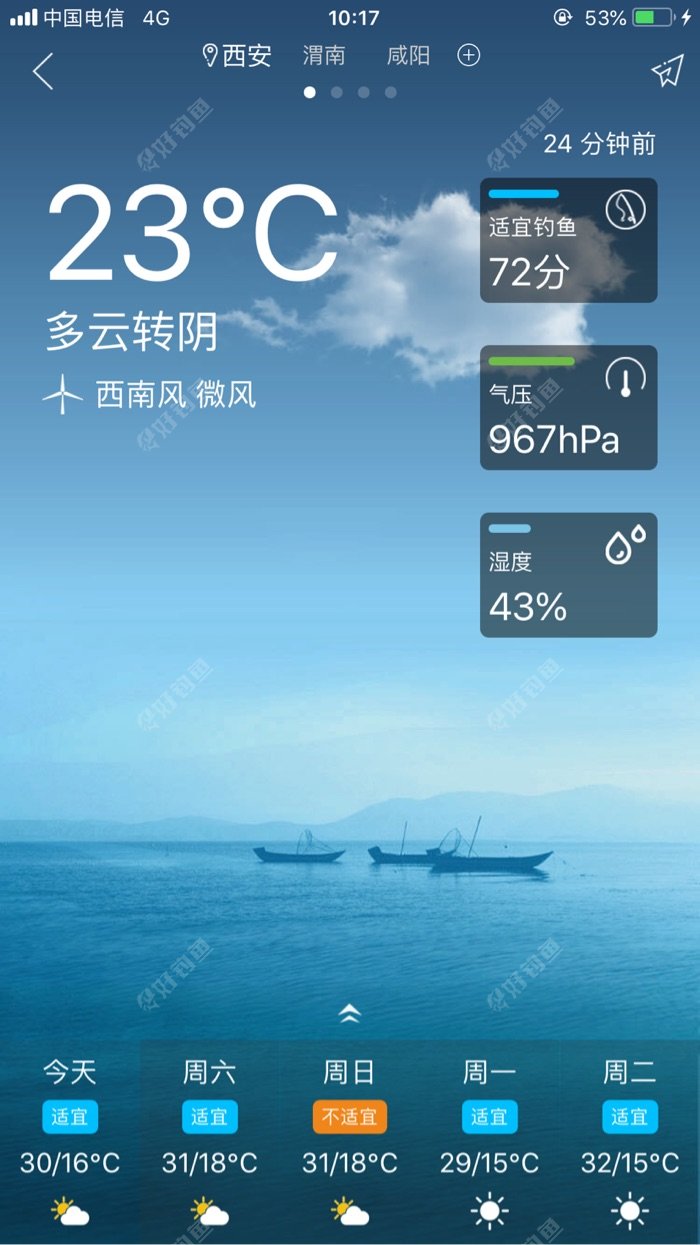Open the 适宜钓鱼 72分 fishing card
Image resolution: width=700 pixels, height=1245 pixels.
(x=568, y=240)
